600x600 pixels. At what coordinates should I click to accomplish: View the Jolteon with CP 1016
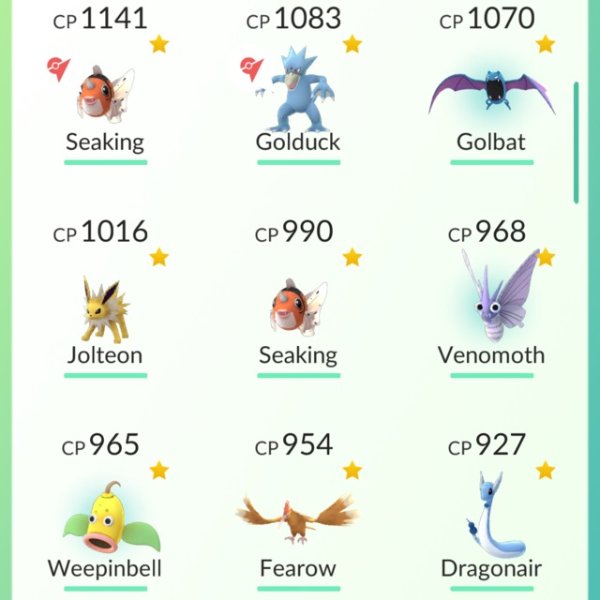tap(105, 307)
